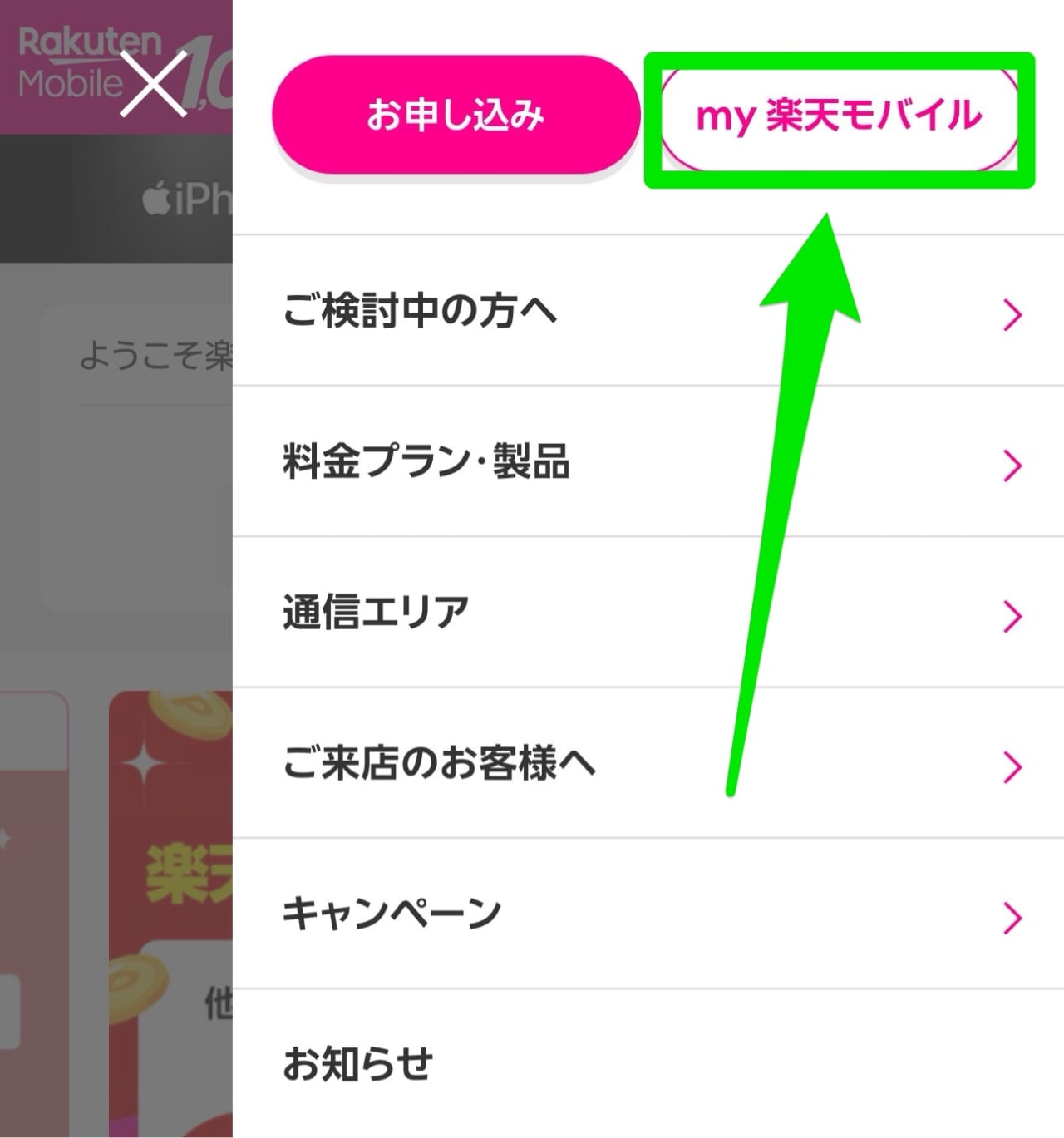Open 料金プラン・製品 menu
Screen dimensions: 1064x1138
[648, 462]
